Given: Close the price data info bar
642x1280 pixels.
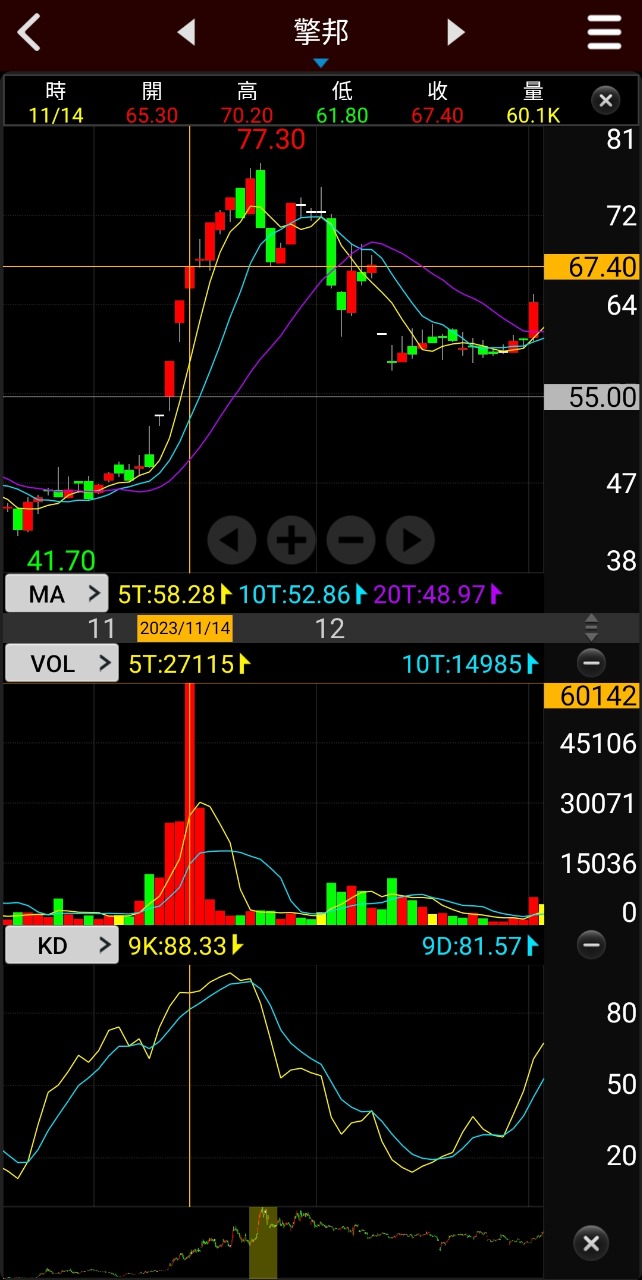Looking at the screenshot, I should point(605,100).
